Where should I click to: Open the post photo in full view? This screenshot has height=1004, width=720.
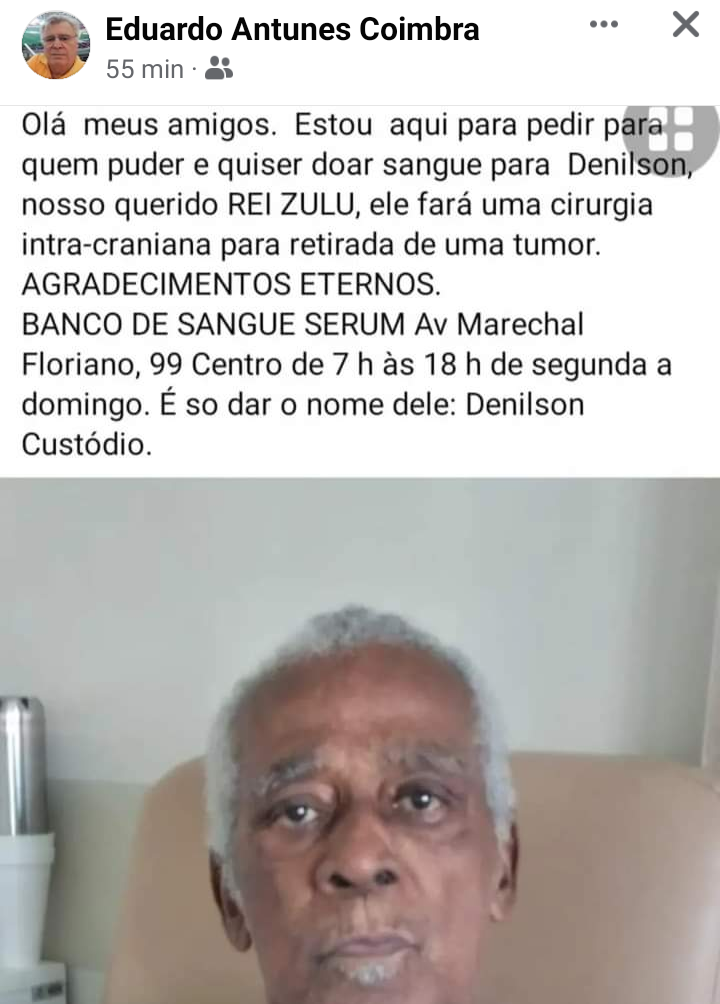[x=360, y=740]
